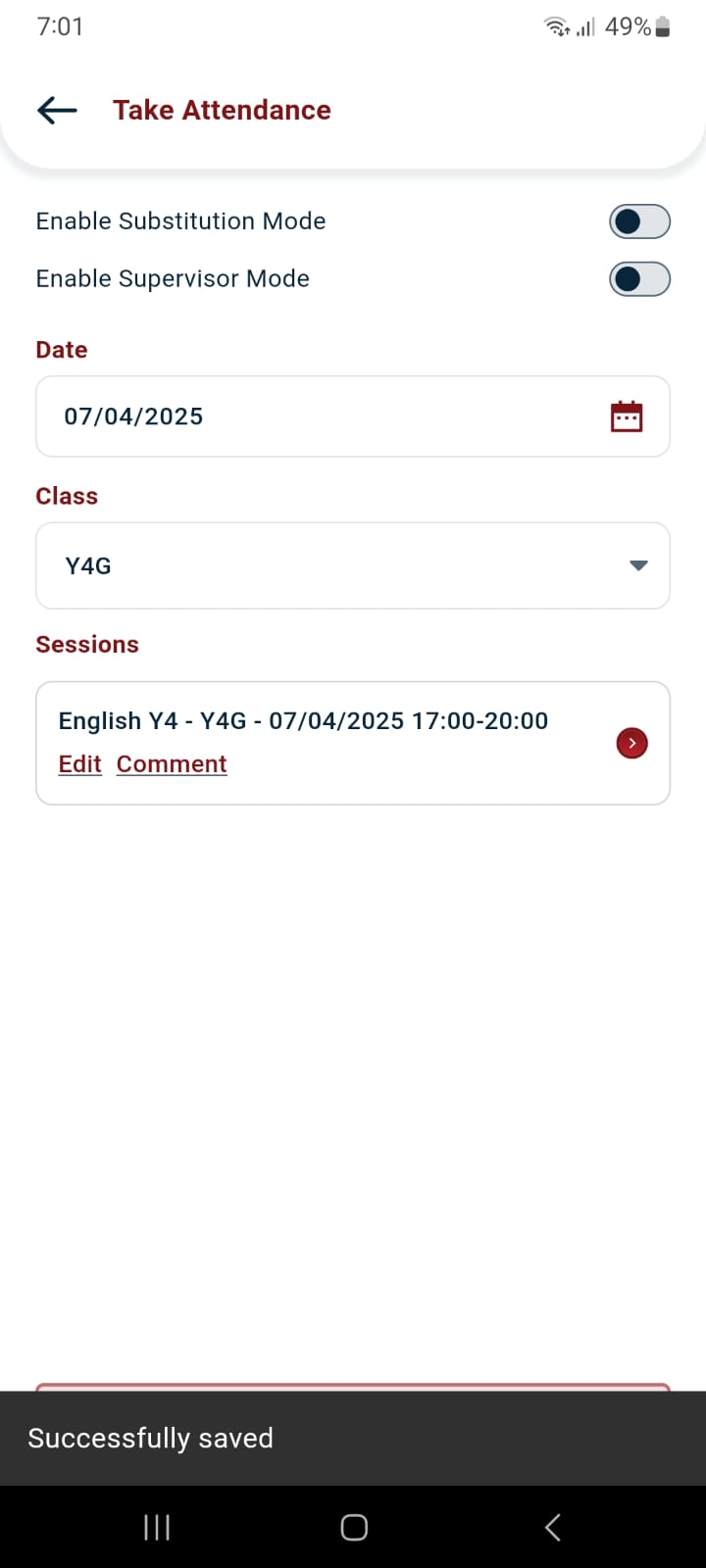The height and width of the screenshot is (1568, 706).
Task: Expand the Class dropdown showing Y4G
Action: (353, 565)
